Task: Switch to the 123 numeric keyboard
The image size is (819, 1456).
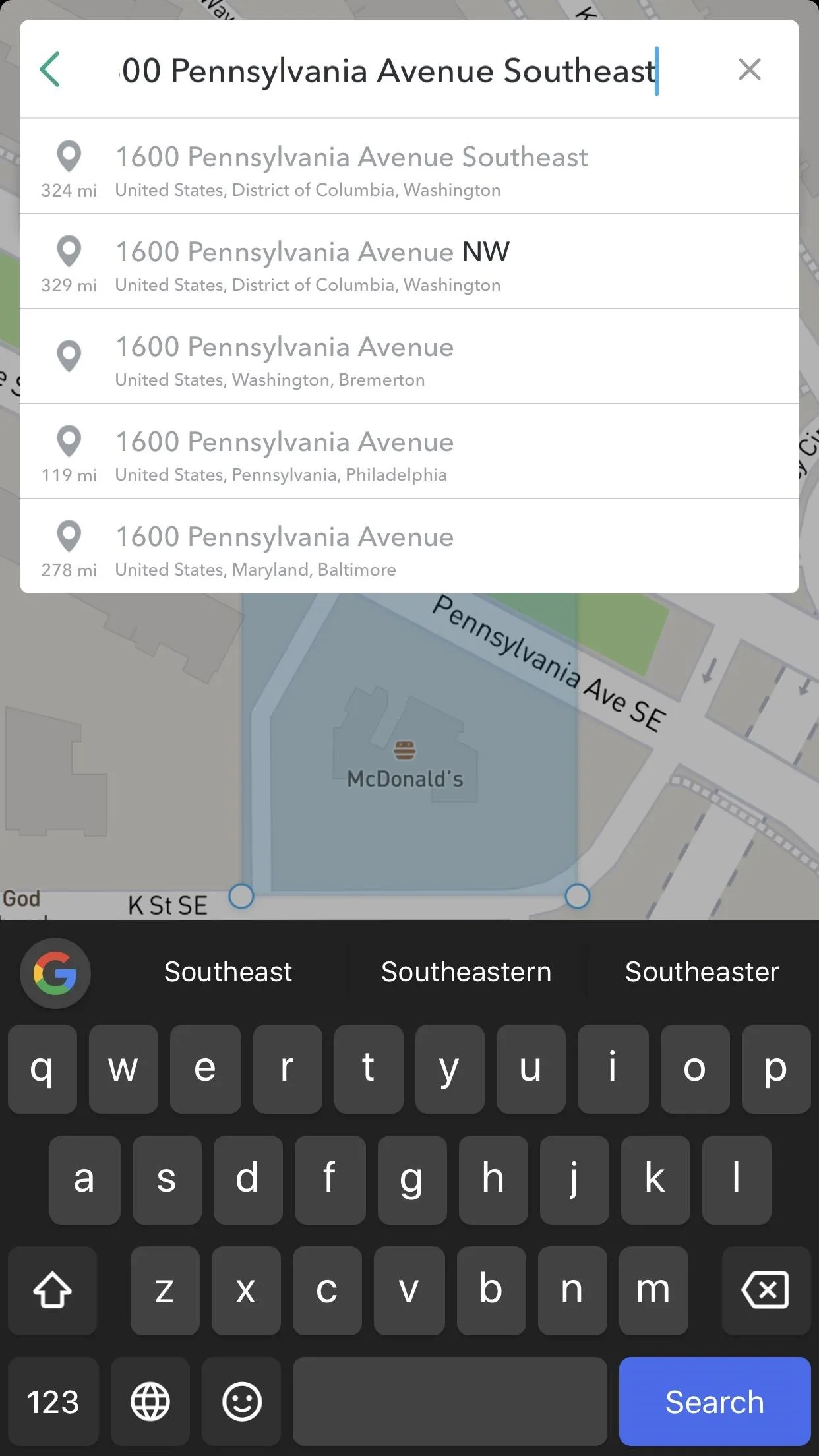Action: pyautogui.click(x=53, y=1401)
